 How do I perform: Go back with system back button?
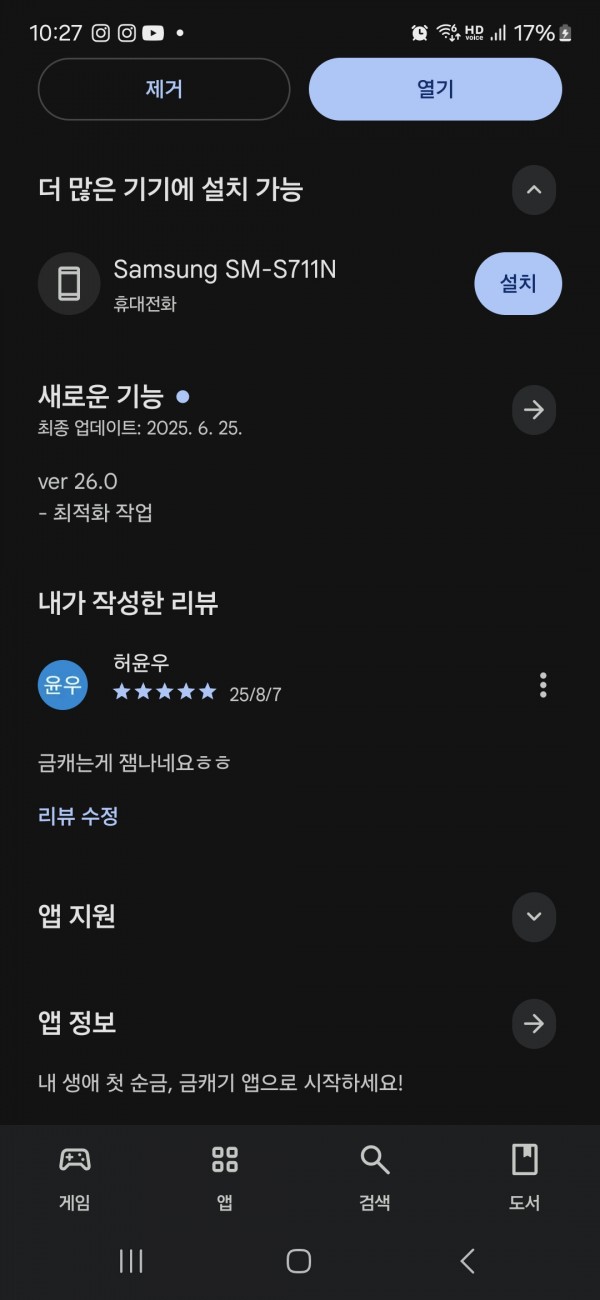point(467,1261)
